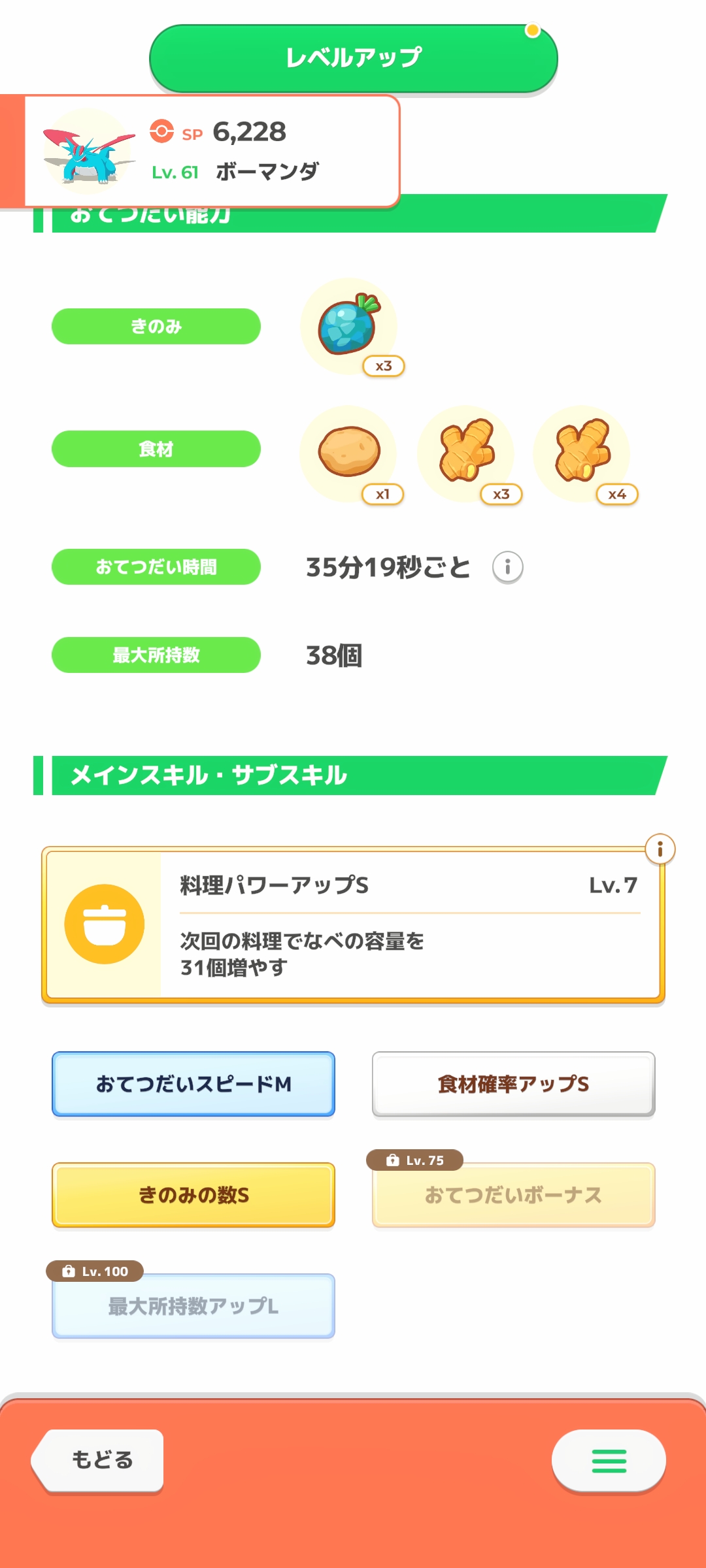The width and height of the screenshot is (706, 1568).
Task: Go back with もどる button
Action: pyautogui.click(x=101, y=1460)
